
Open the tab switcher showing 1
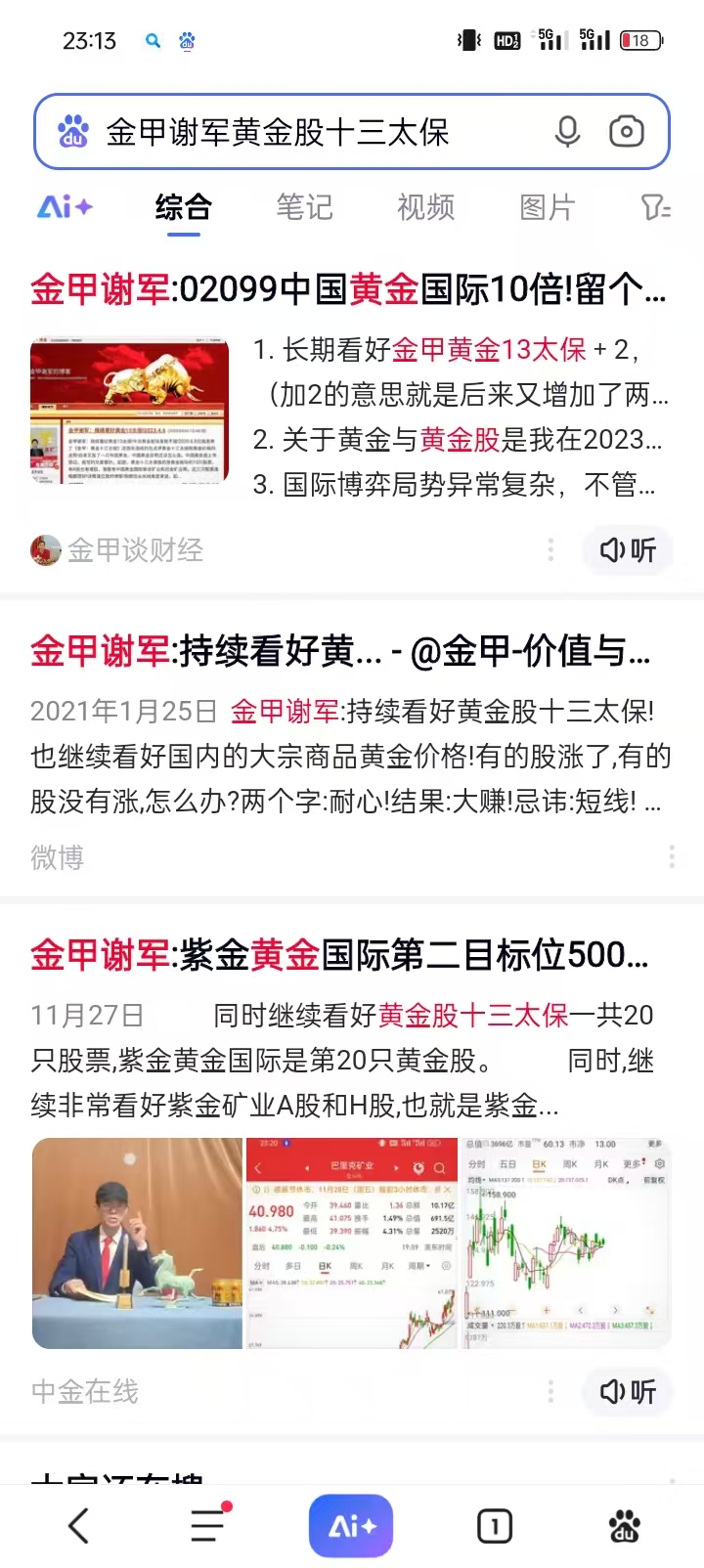click(495, 1525)
